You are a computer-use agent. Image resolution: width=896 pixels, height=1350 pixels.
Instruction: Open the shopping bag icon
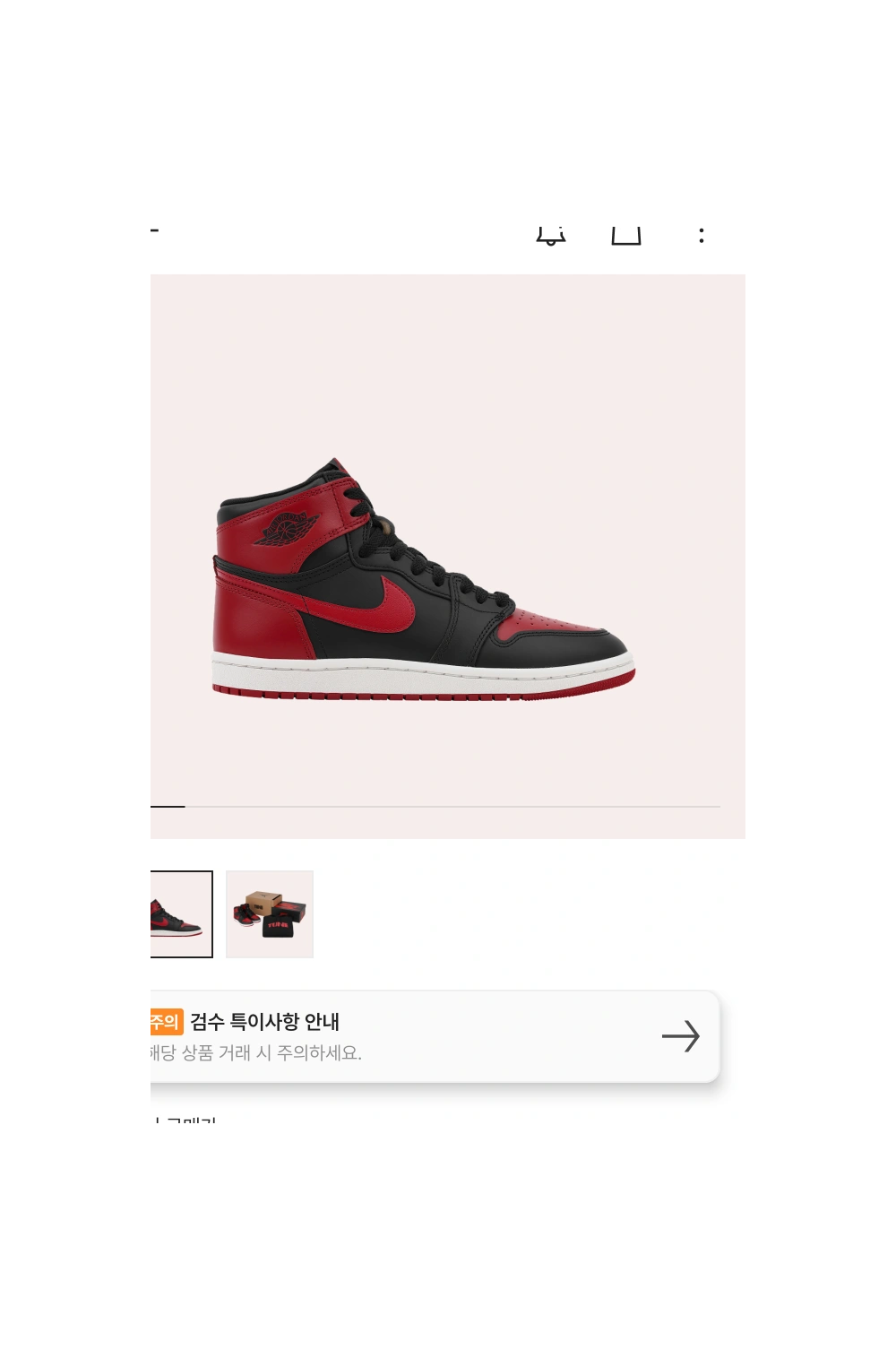pos(626,235)
